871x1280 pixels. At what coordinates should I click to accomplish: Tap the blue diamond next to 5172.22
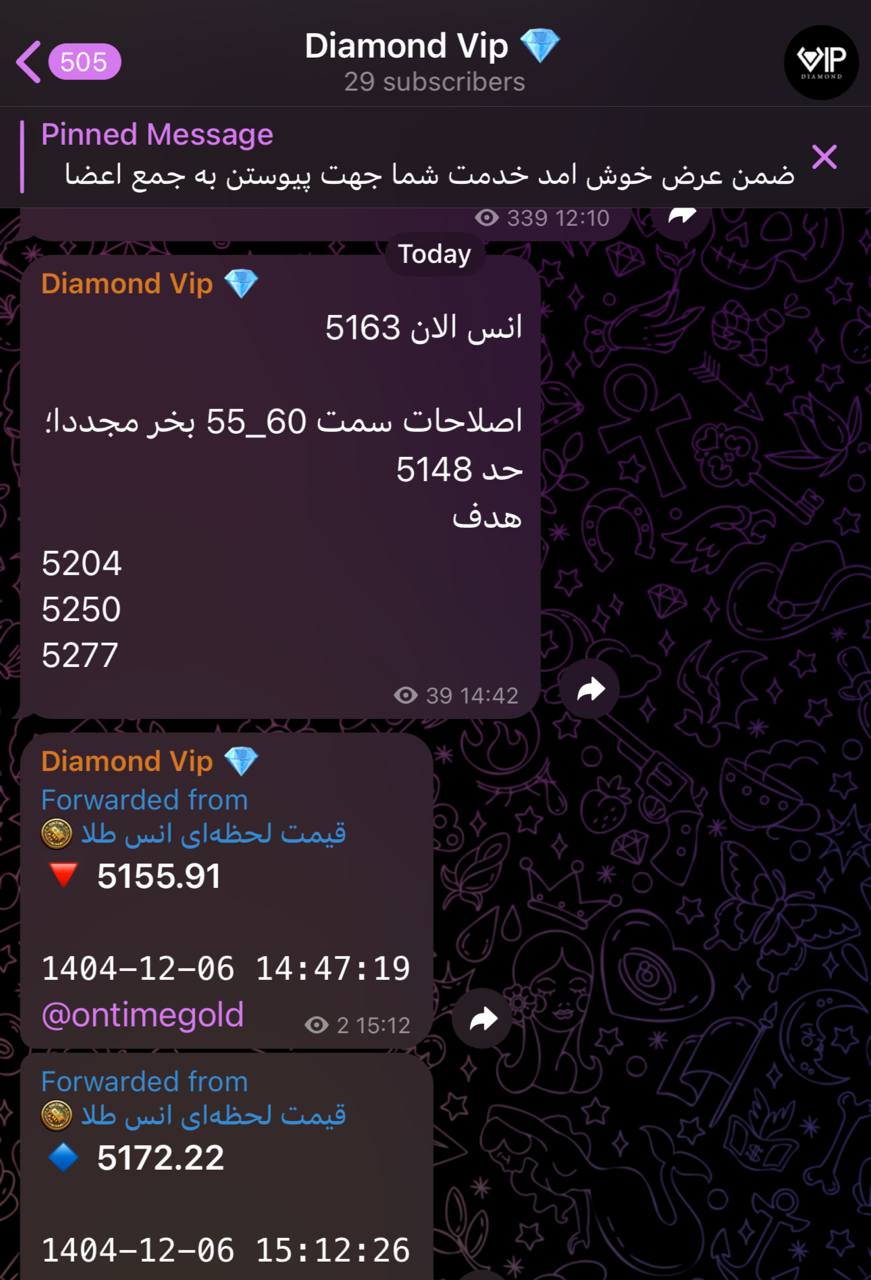pyautogui.click(x=62, y=1157)
